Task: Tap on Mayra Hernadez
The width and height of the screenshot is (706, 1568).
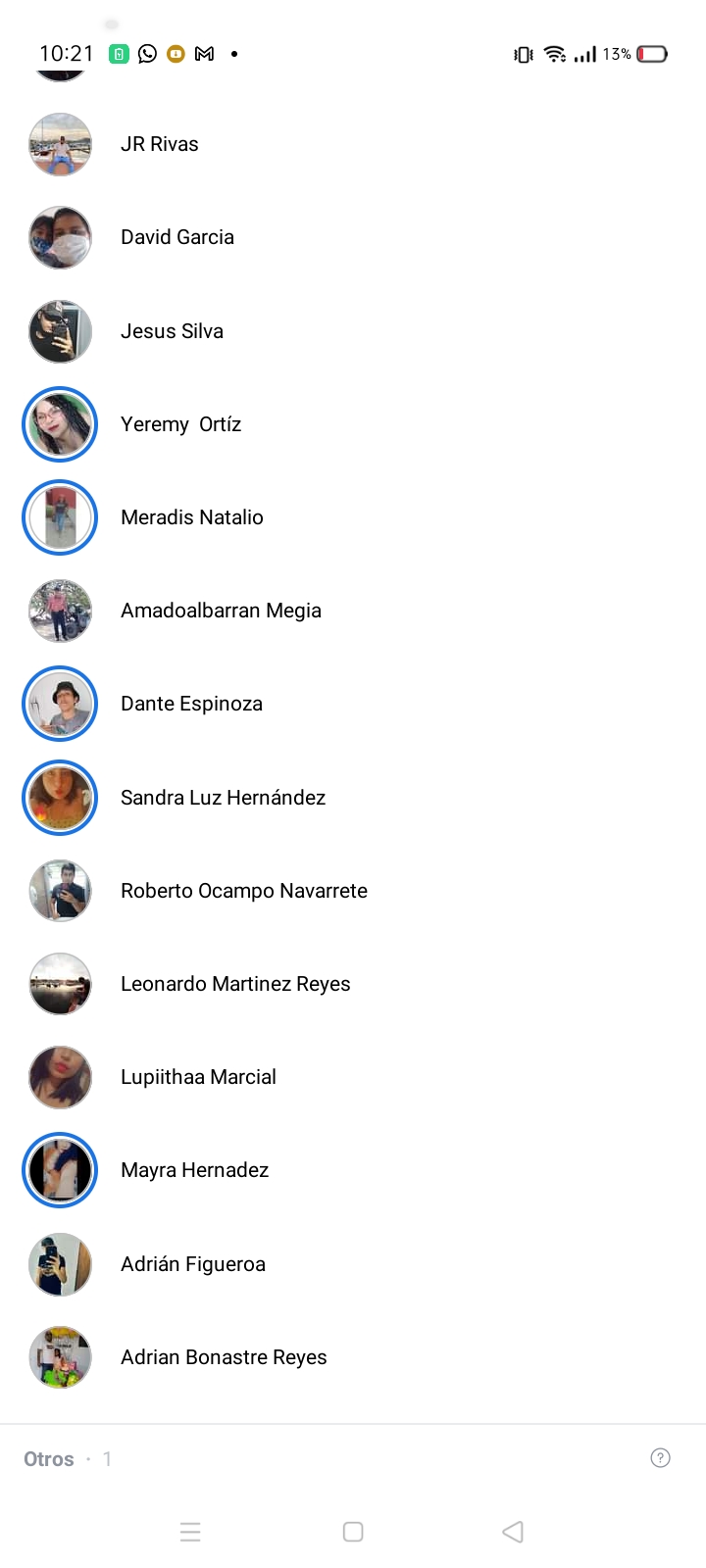Action: 194,1170
